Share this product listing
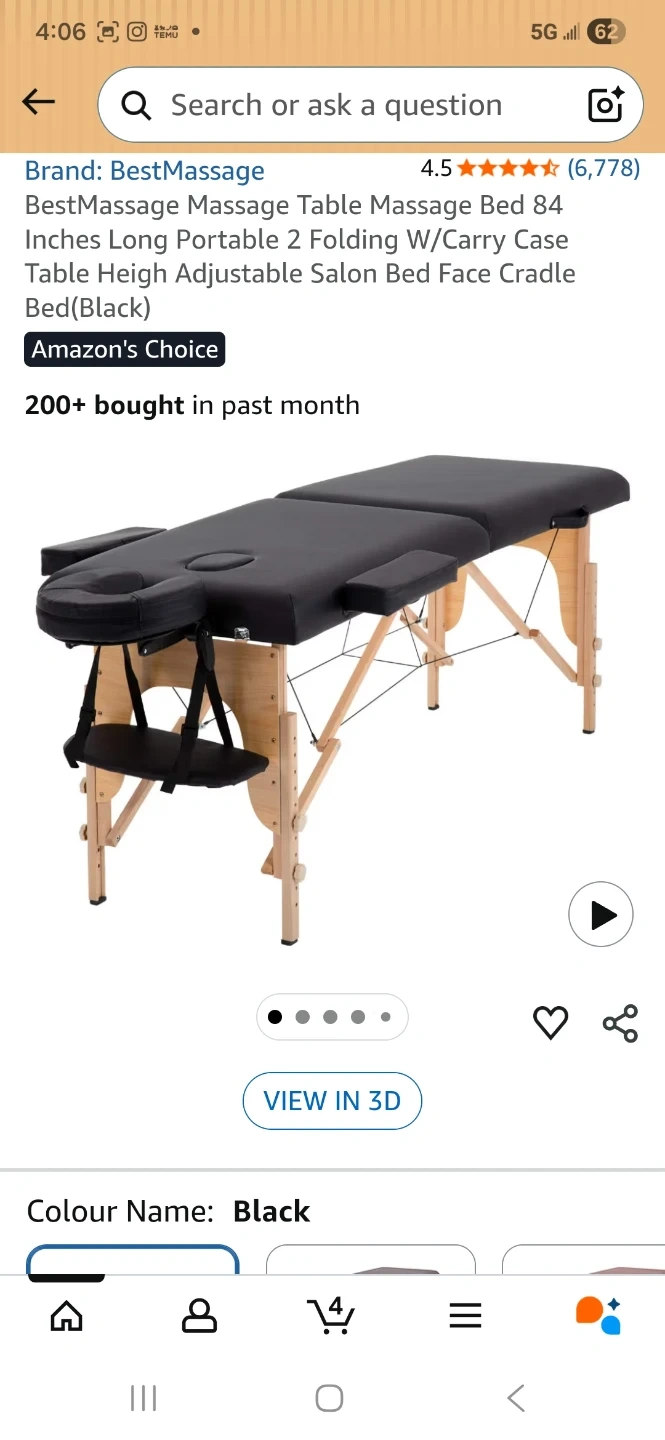The image size is (665, 1440). click(x=620, y=1022)
